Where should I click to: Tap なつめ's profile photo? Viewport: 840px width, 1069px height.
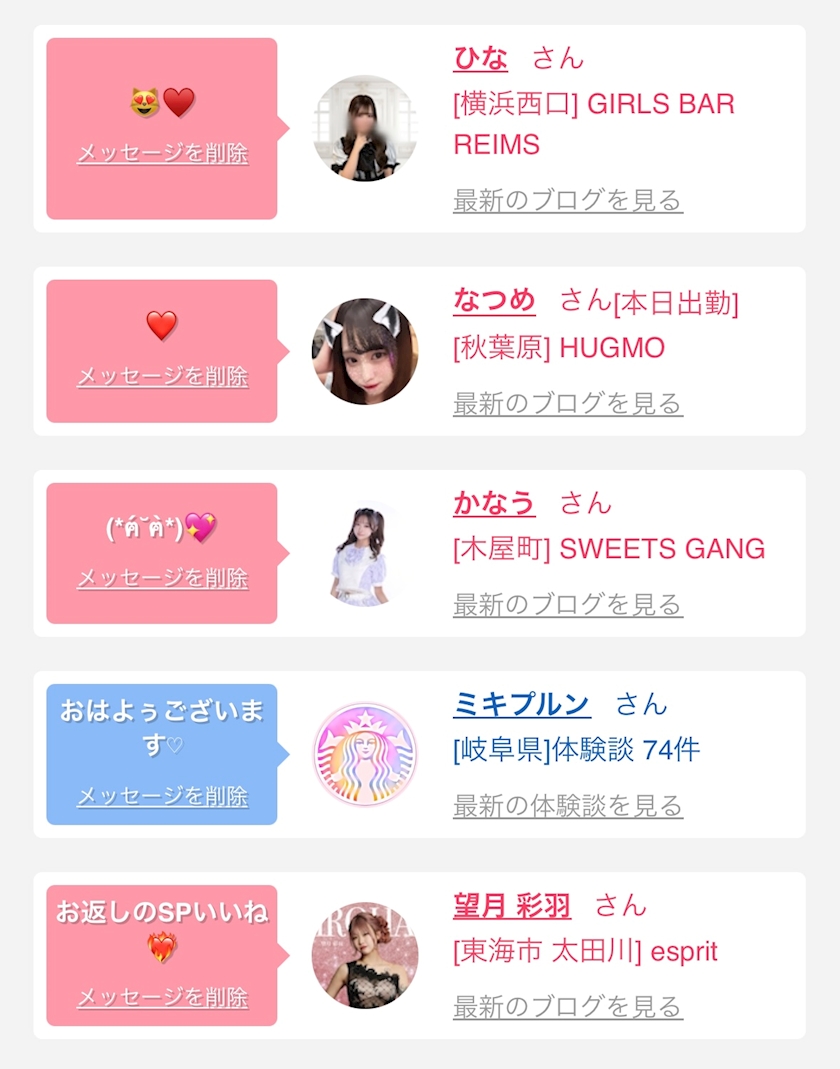click(x=365, y=351)
